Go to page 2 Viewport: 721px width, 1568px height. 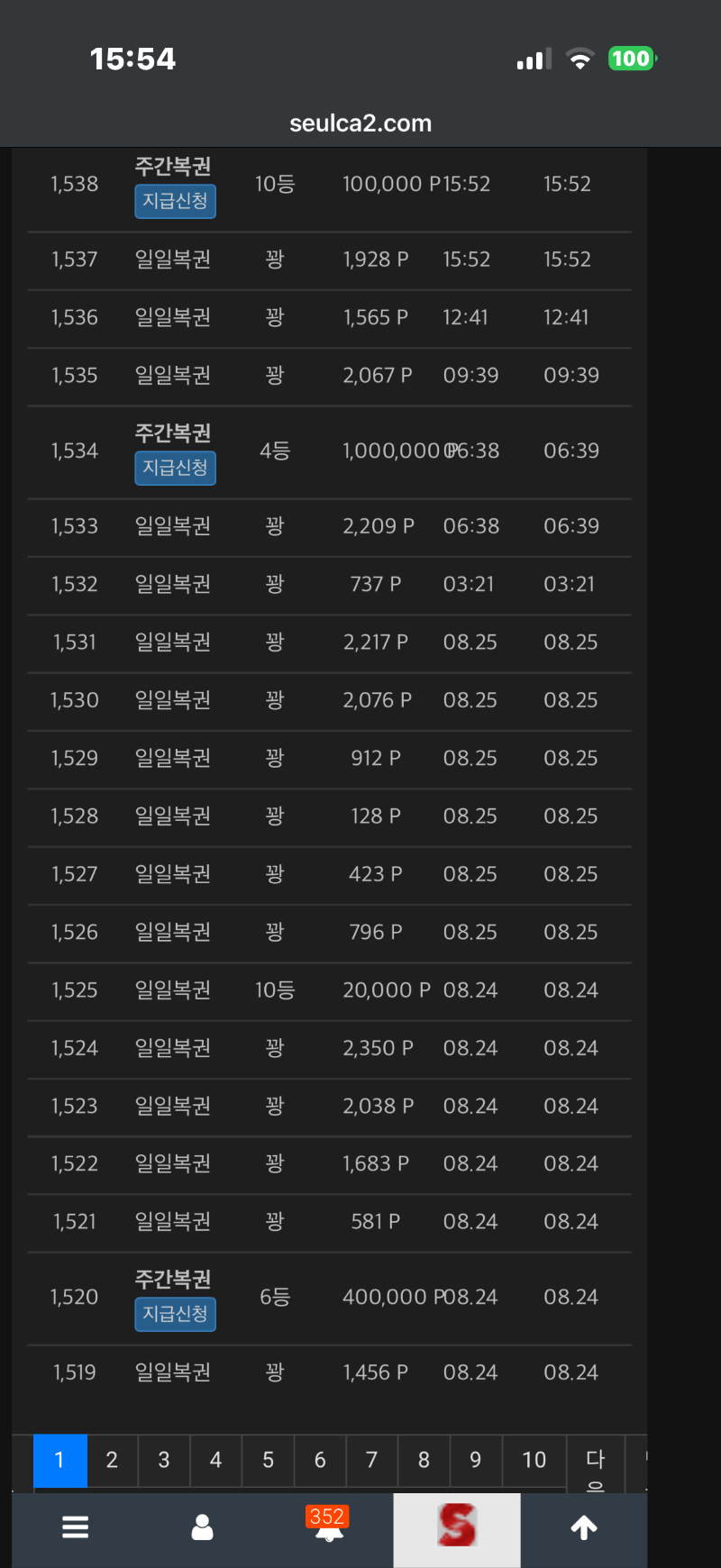point(112,1460)
